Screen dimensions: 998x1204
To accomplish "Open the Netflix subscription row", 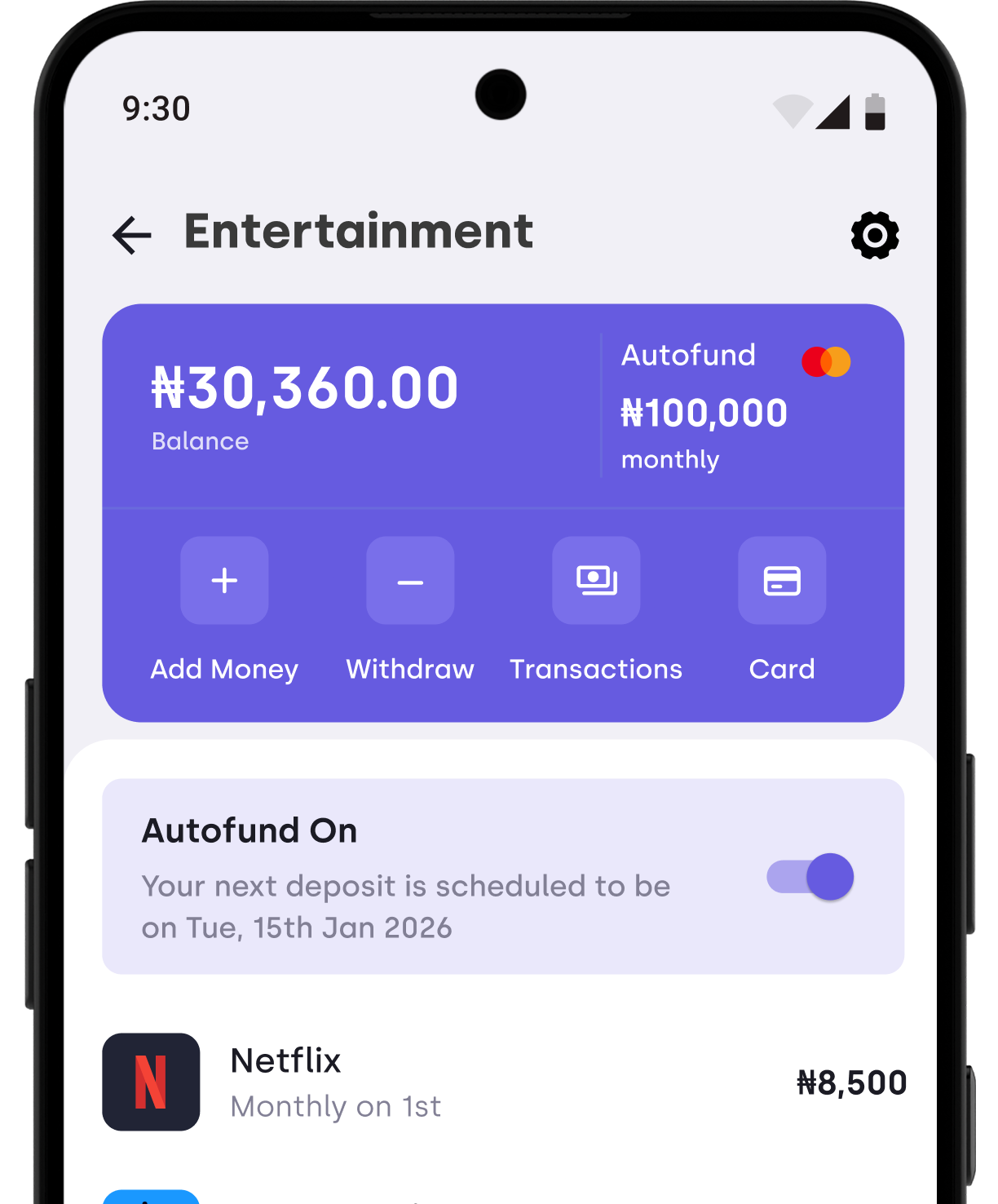I will 503,1082.
